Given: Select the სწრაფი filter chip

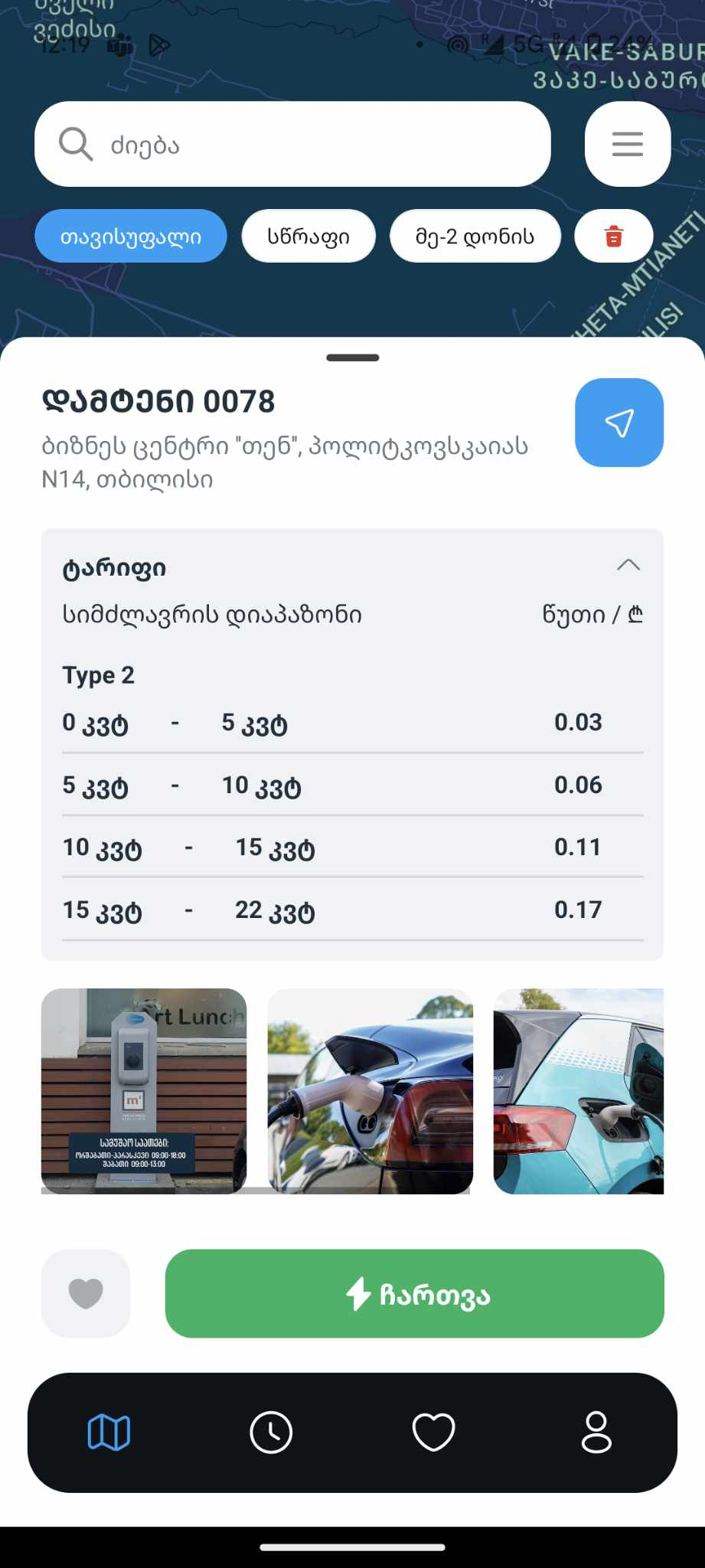Looking at the screenshot, I should click(308, 237).
